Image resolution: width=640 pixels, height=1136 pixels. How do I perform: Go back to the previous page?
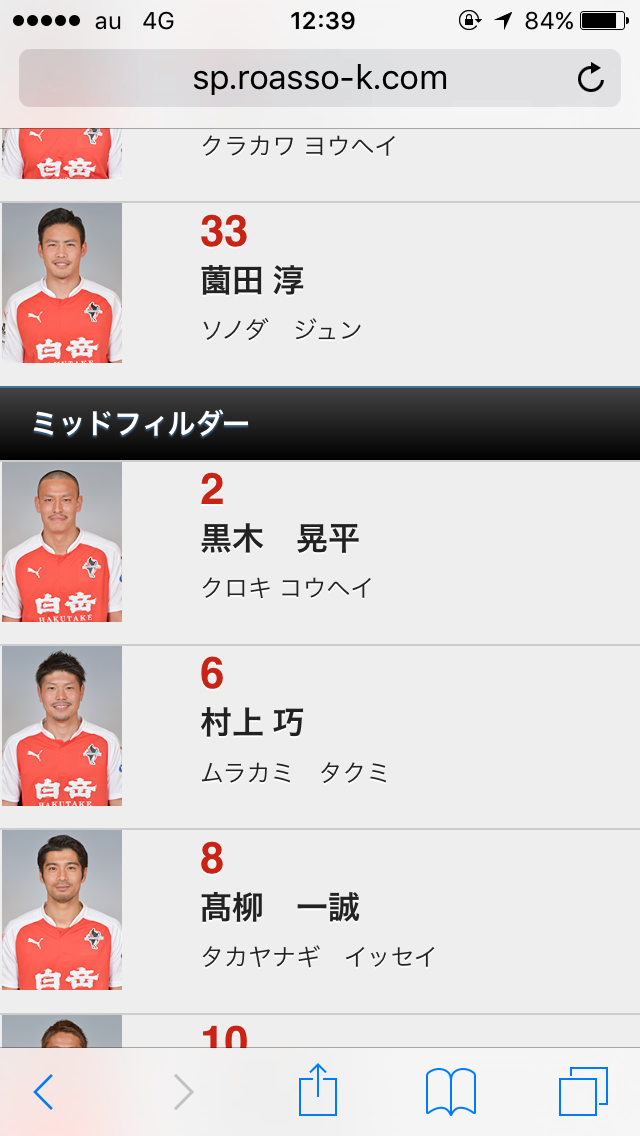(43, 1092)
